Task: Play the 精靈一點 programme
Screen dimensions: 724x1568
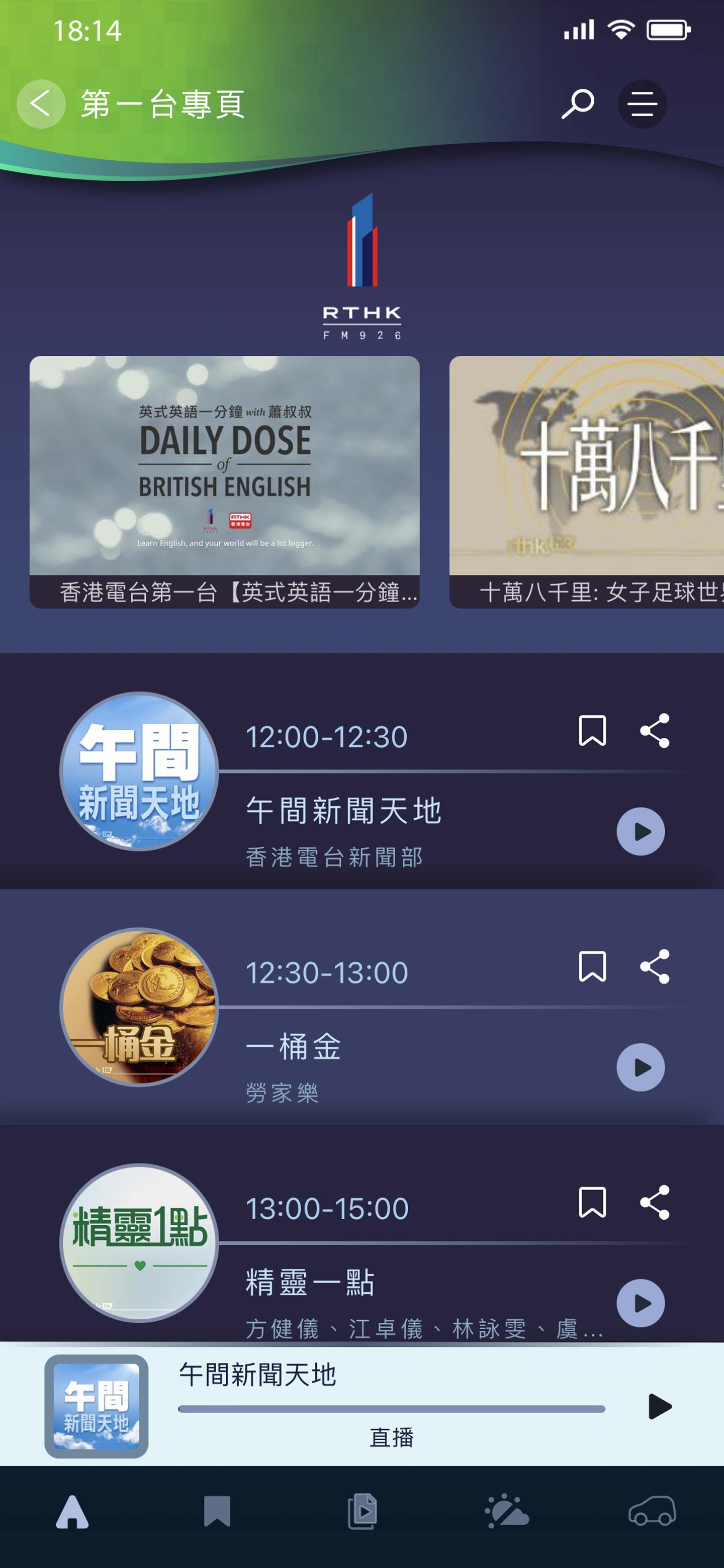Action: [x=641, y=1303]
